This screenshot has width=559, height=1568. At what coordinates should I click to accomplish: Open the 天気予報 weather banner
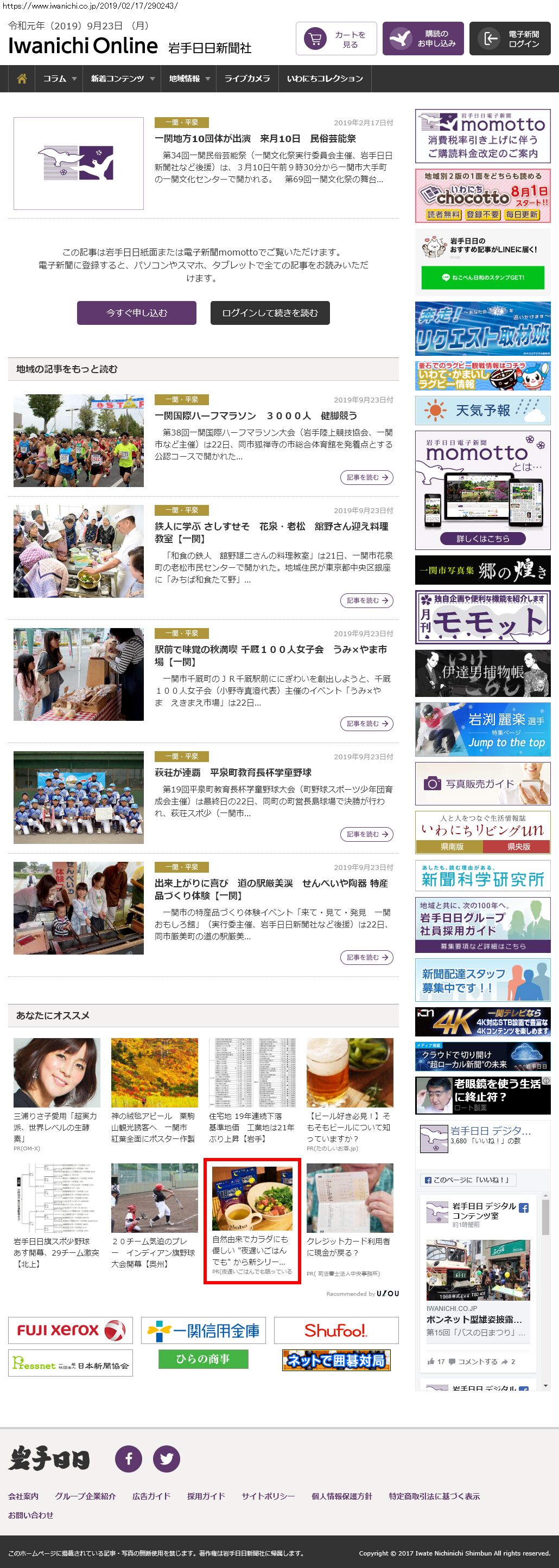(482, 410)
